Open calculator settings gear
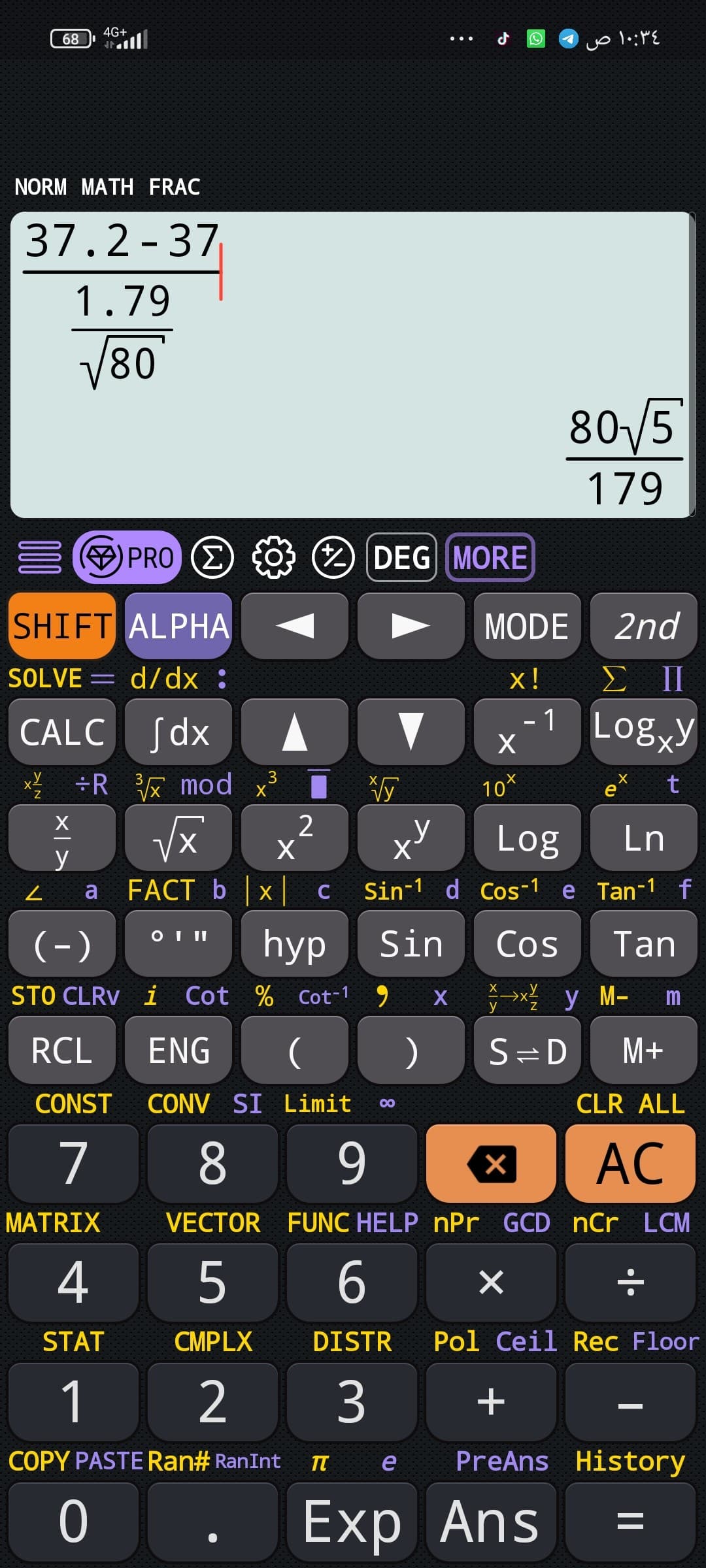706x1568 pixels. 273,557
